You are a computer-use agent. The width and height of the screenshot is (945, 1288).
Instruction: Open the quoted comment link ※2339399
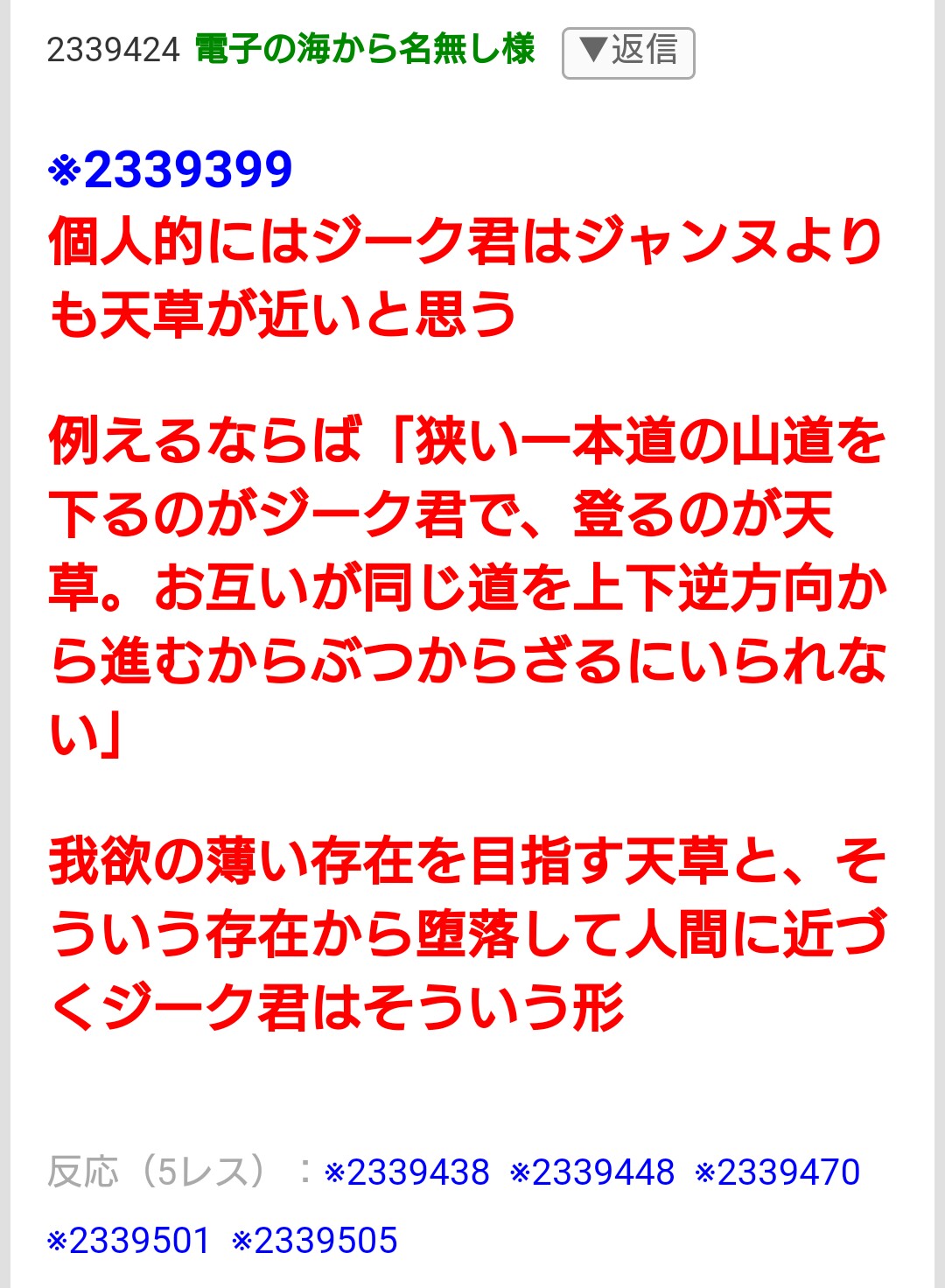[x=170, y=170]
